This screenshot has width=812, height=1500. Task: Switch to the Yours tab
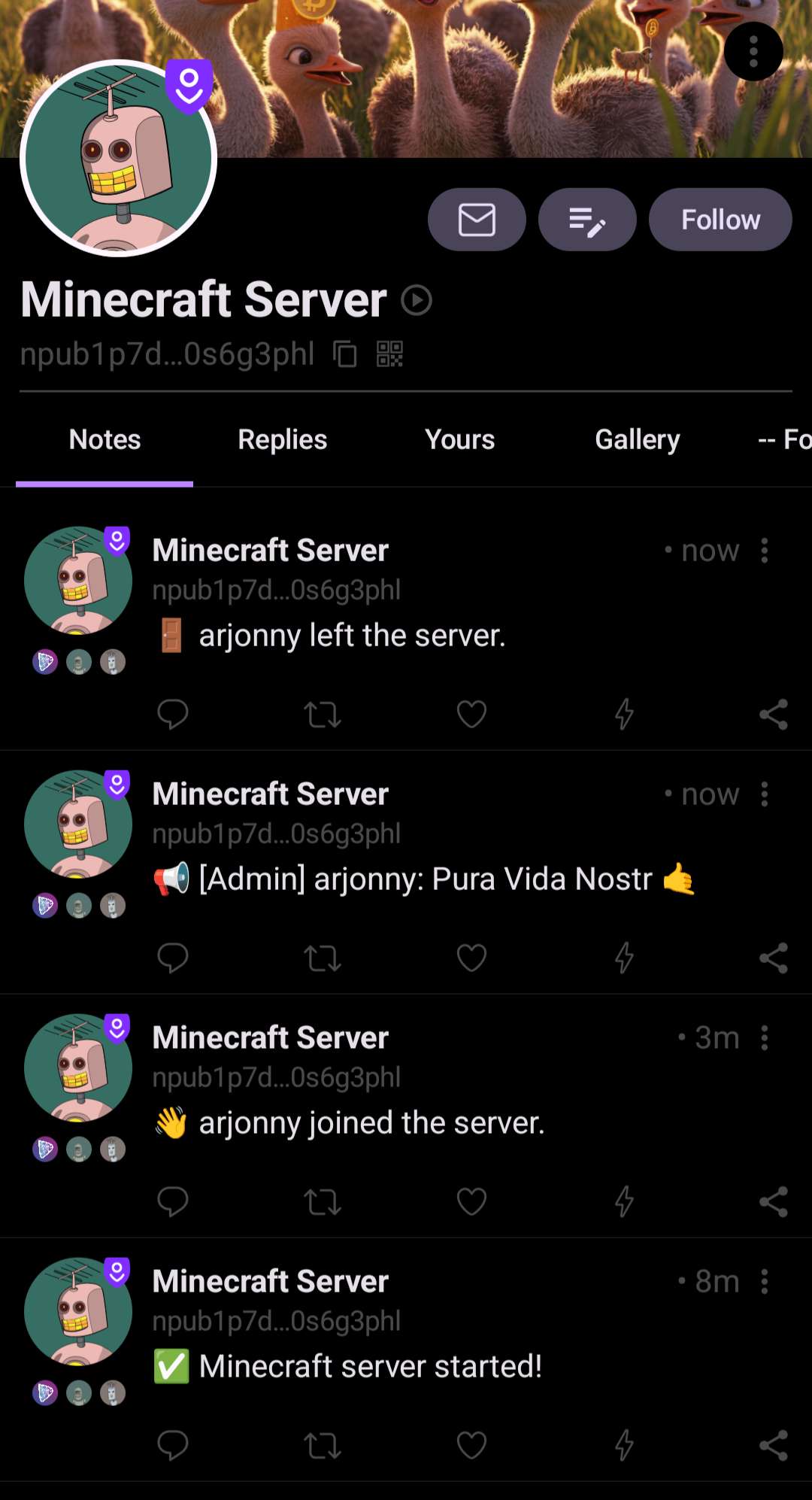459,439
